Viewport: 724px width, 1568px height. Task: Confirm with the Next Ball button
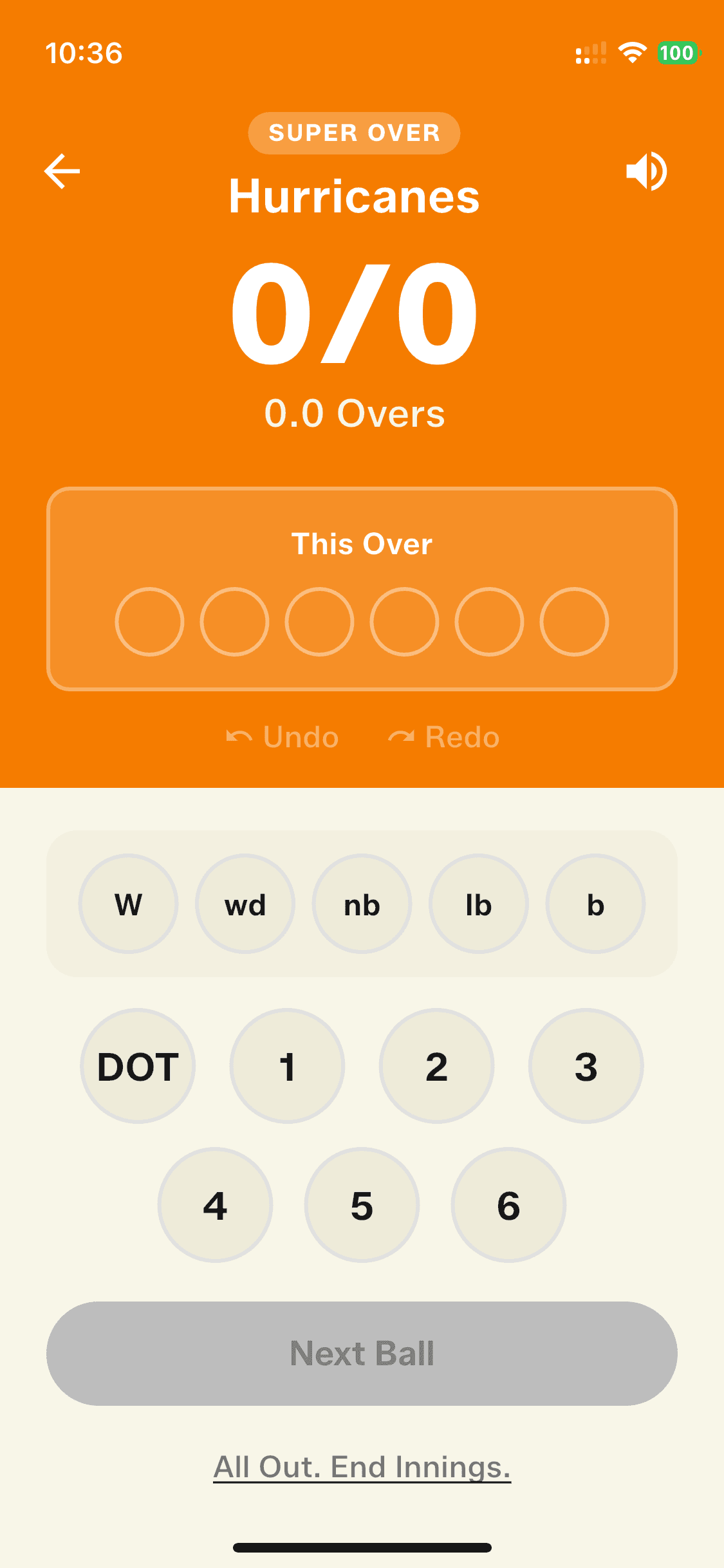[362, 1353]
